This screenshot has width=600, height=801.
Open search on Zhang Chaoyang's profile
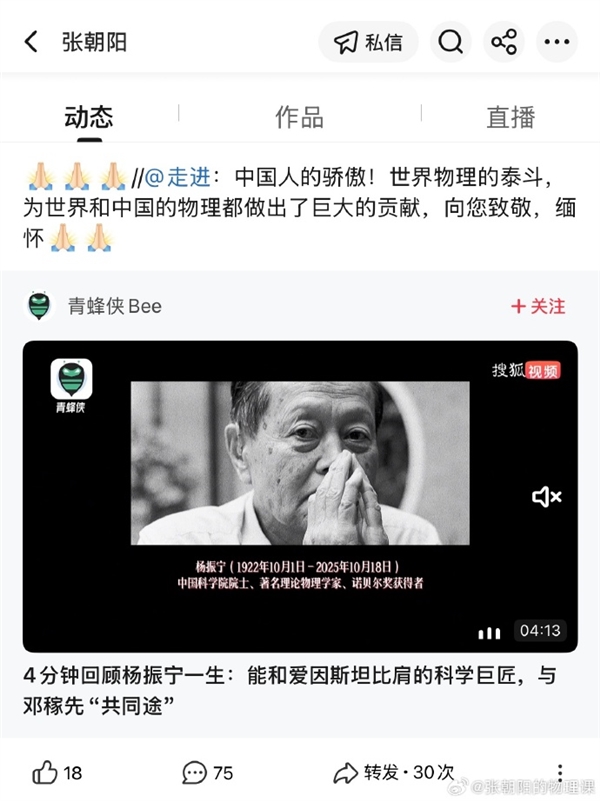click(451, 42)
